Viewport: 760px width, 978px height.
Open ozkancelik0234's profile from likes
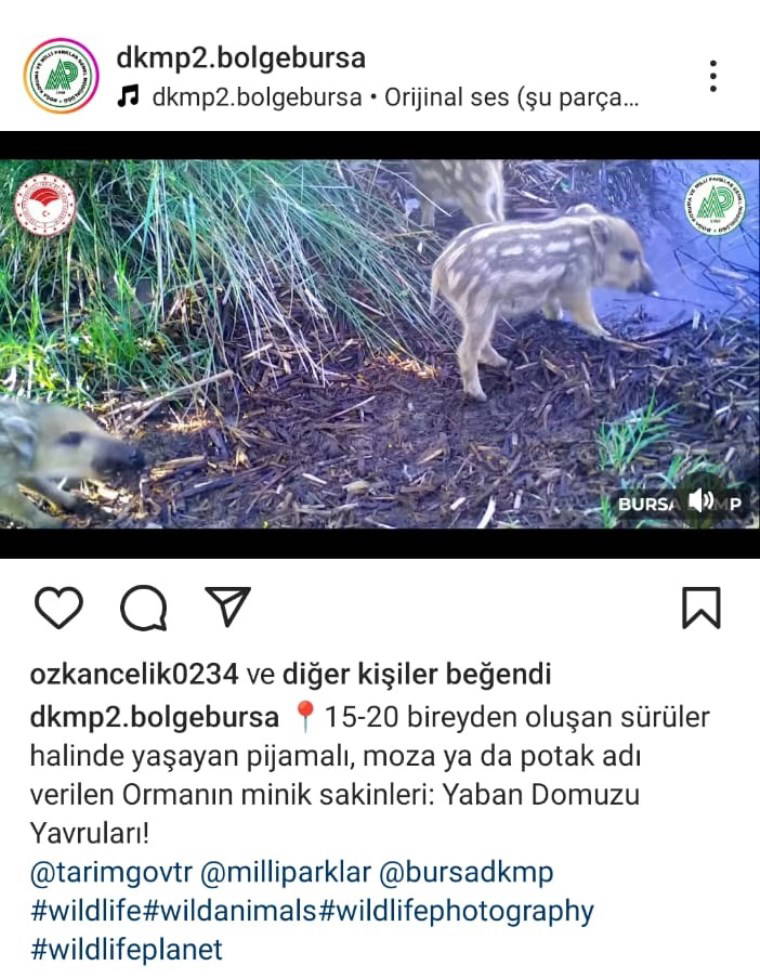135,675
